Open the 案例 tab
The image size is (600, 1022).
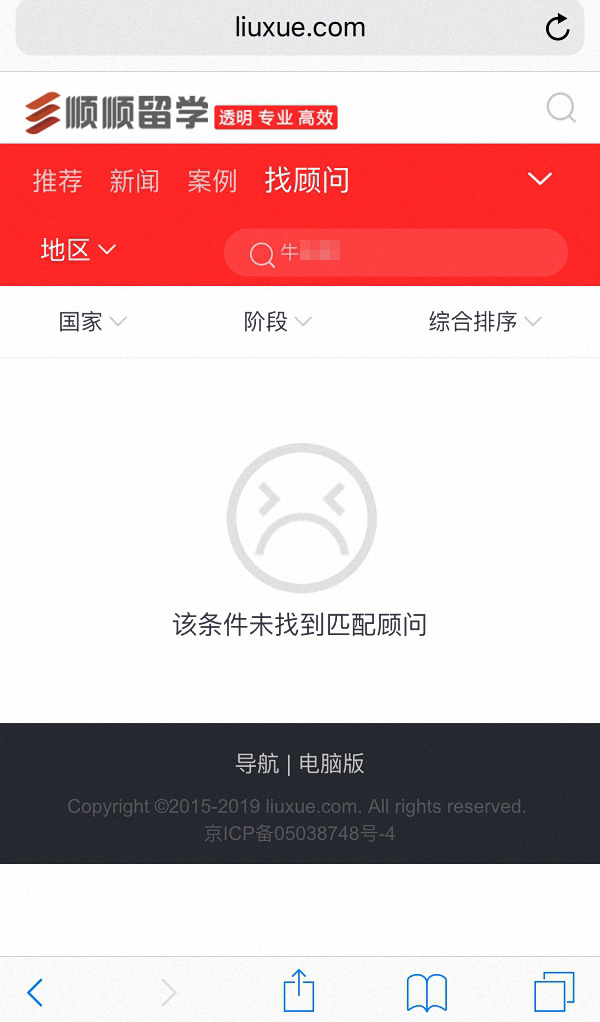pyautogui.click(x=212, y=181)
